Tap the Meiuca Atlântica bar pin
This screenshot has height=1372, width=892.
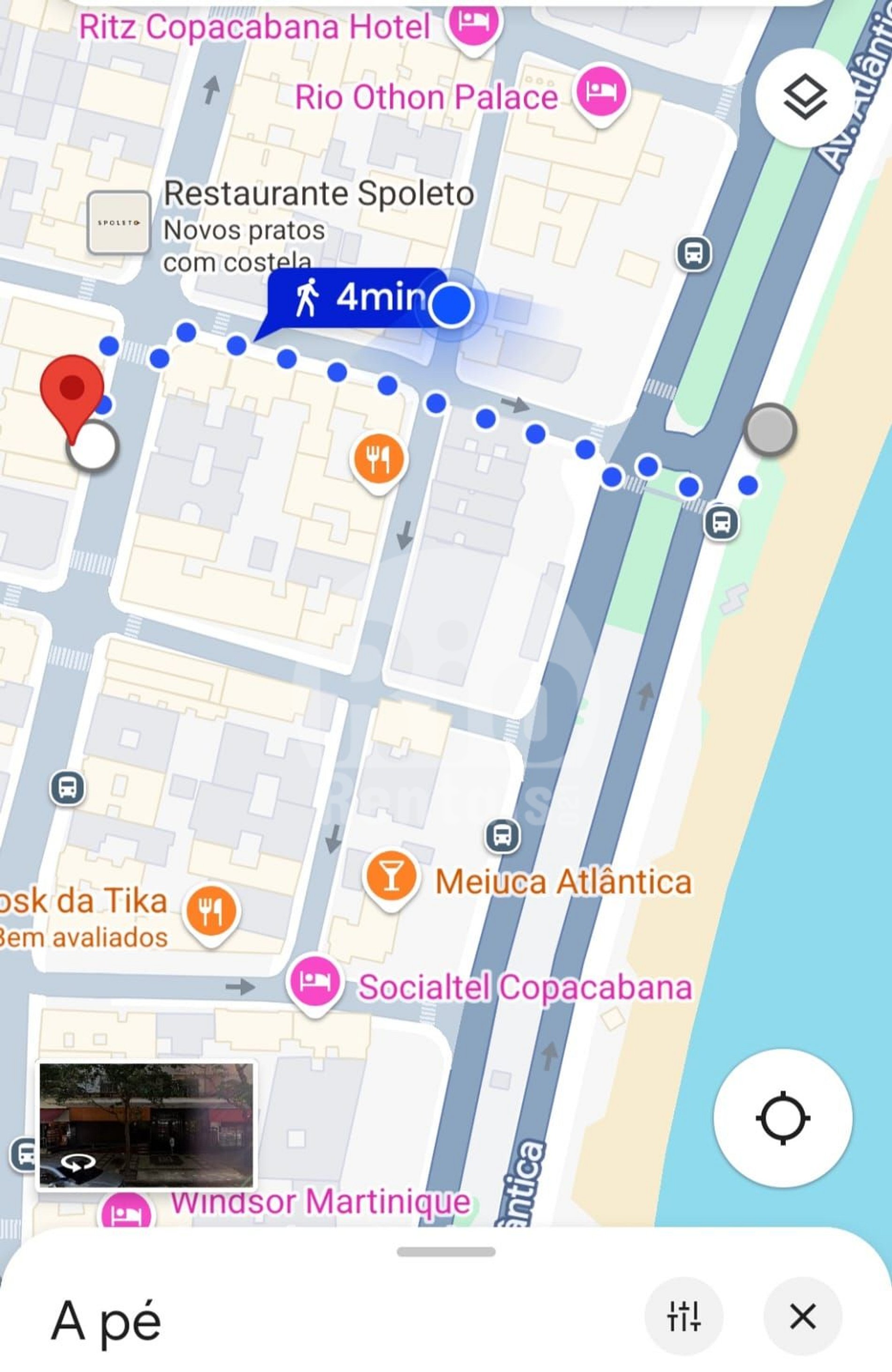pos(391,877)
